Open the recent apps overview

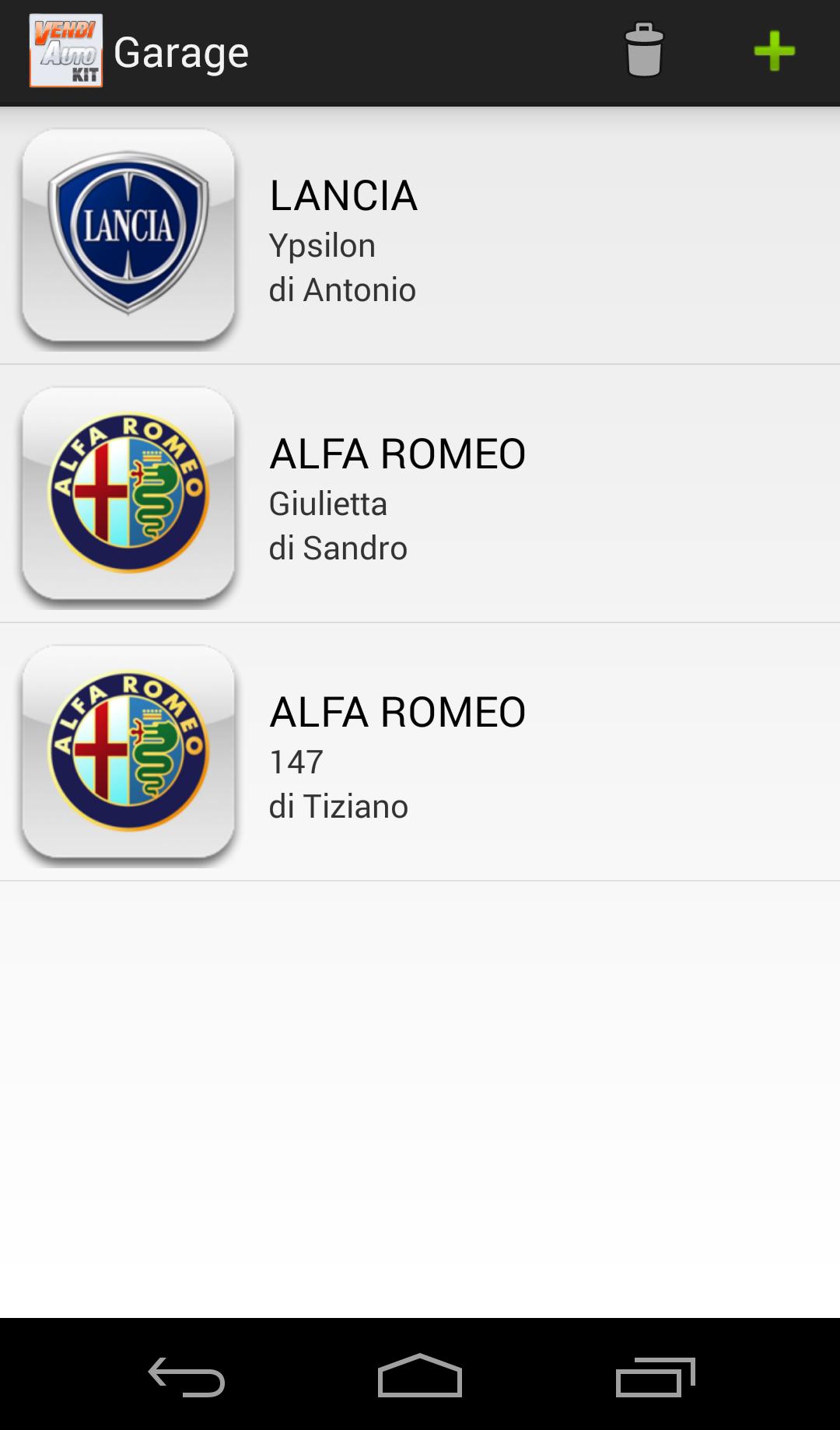[x=655, y=1376]
